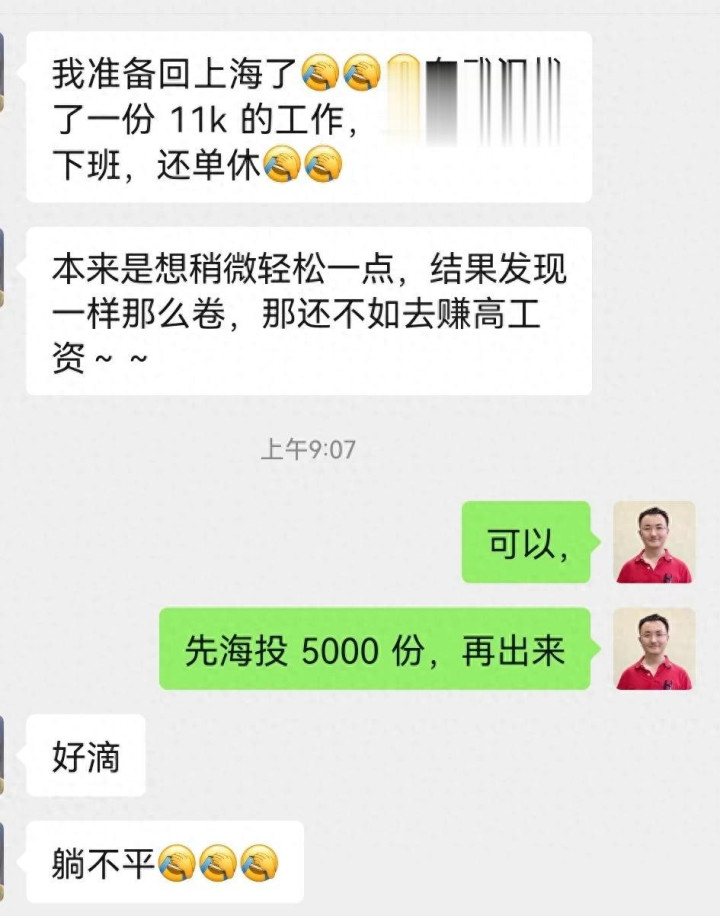Tap the avatar next to "先海投 5000 份" message
Image resolution: width=720 pixels, height=916 pixels.
pos(653,649)
